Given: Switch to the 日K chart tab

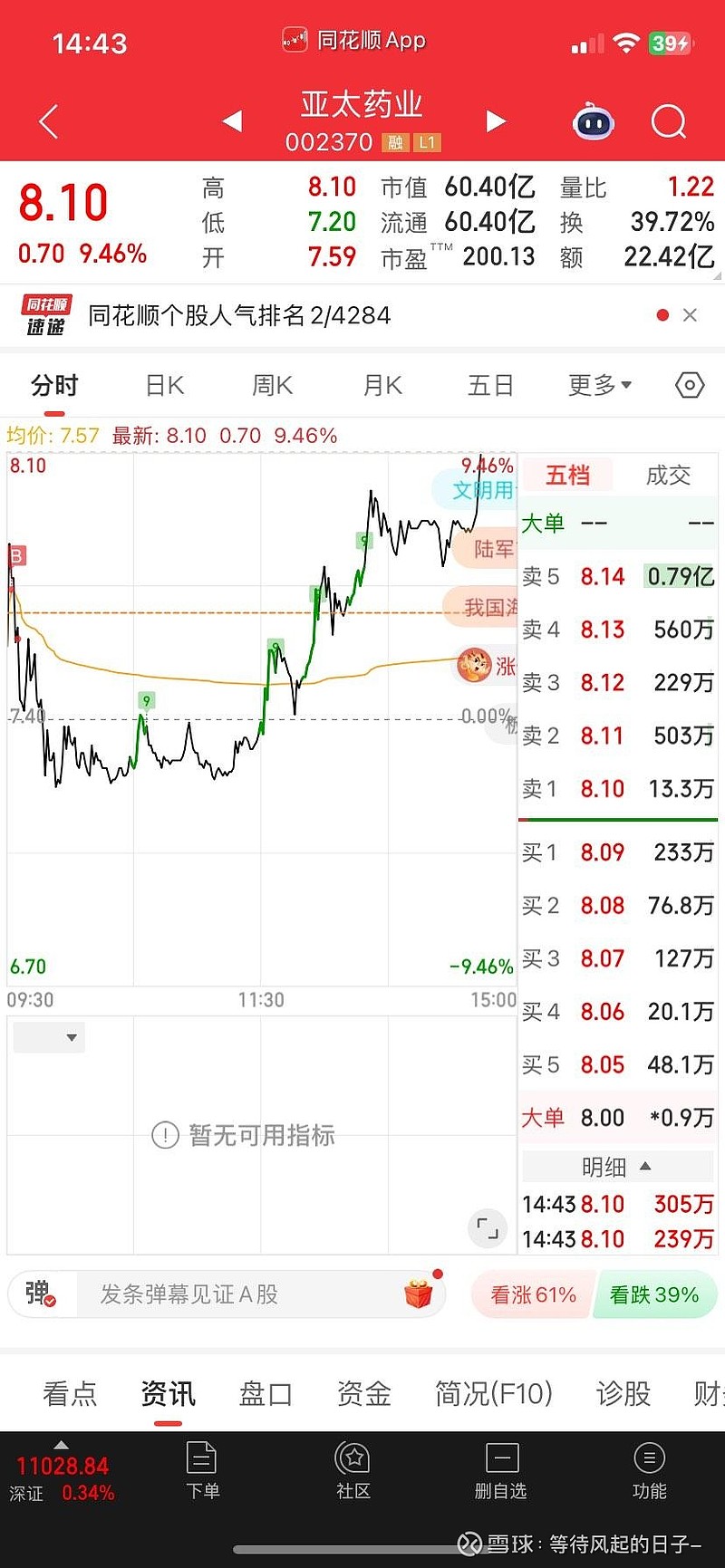Looking at the screenshot, I should tap(165, 386).
